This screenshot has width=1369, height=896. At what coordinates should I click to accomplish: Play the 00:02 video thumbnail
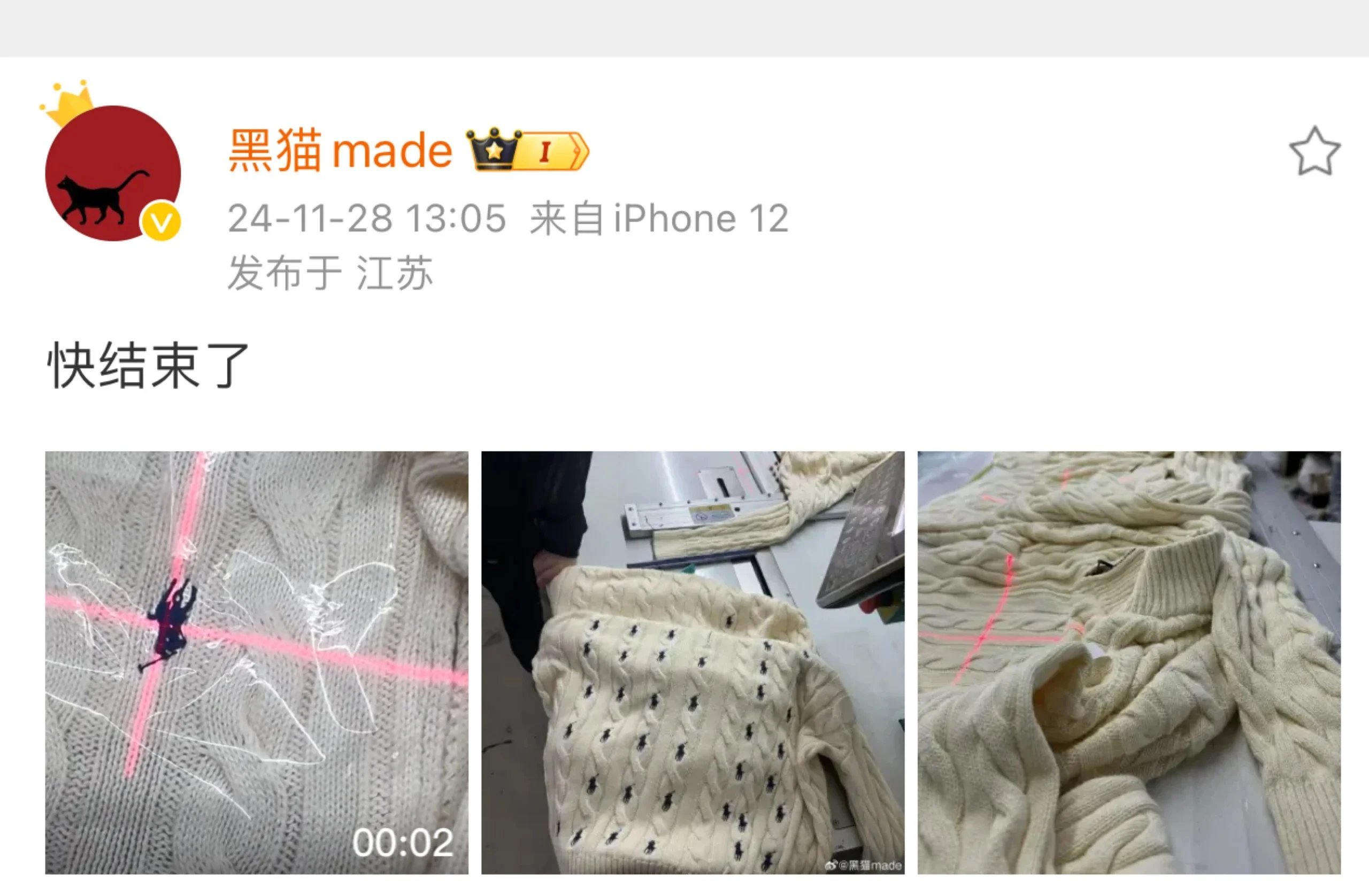tap(257, 662)
